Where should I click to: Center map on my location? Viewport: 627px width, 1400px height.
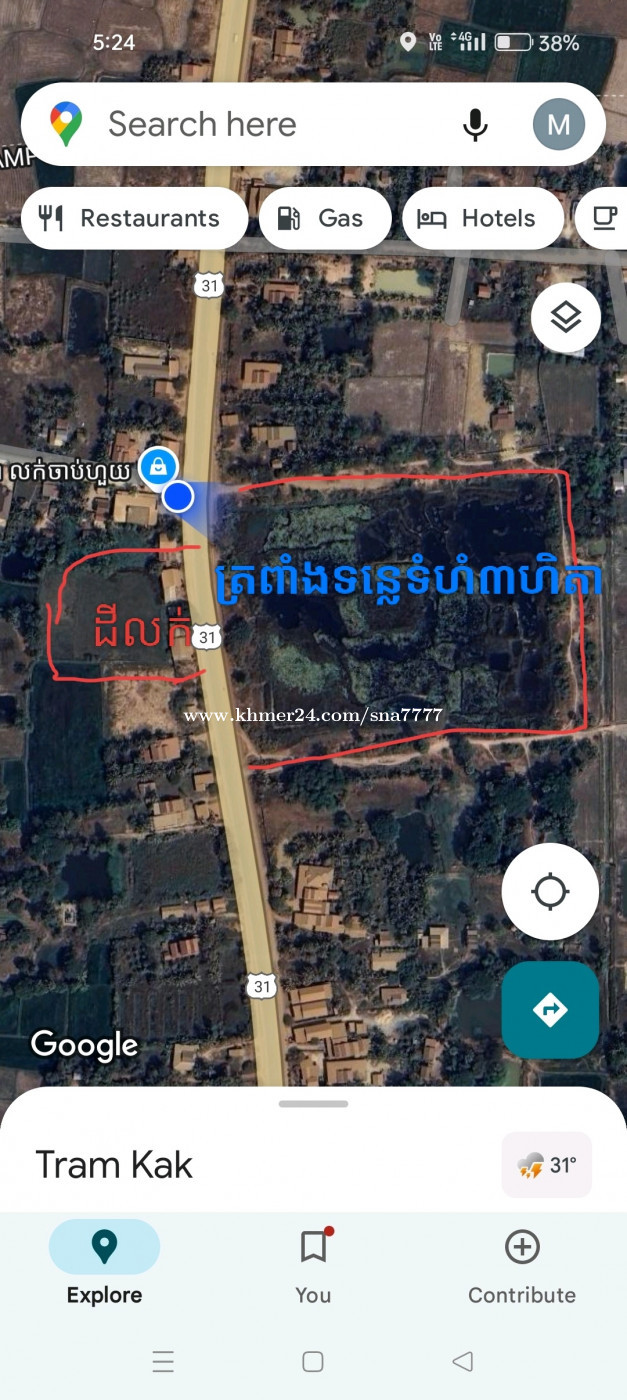coord(550,891)
